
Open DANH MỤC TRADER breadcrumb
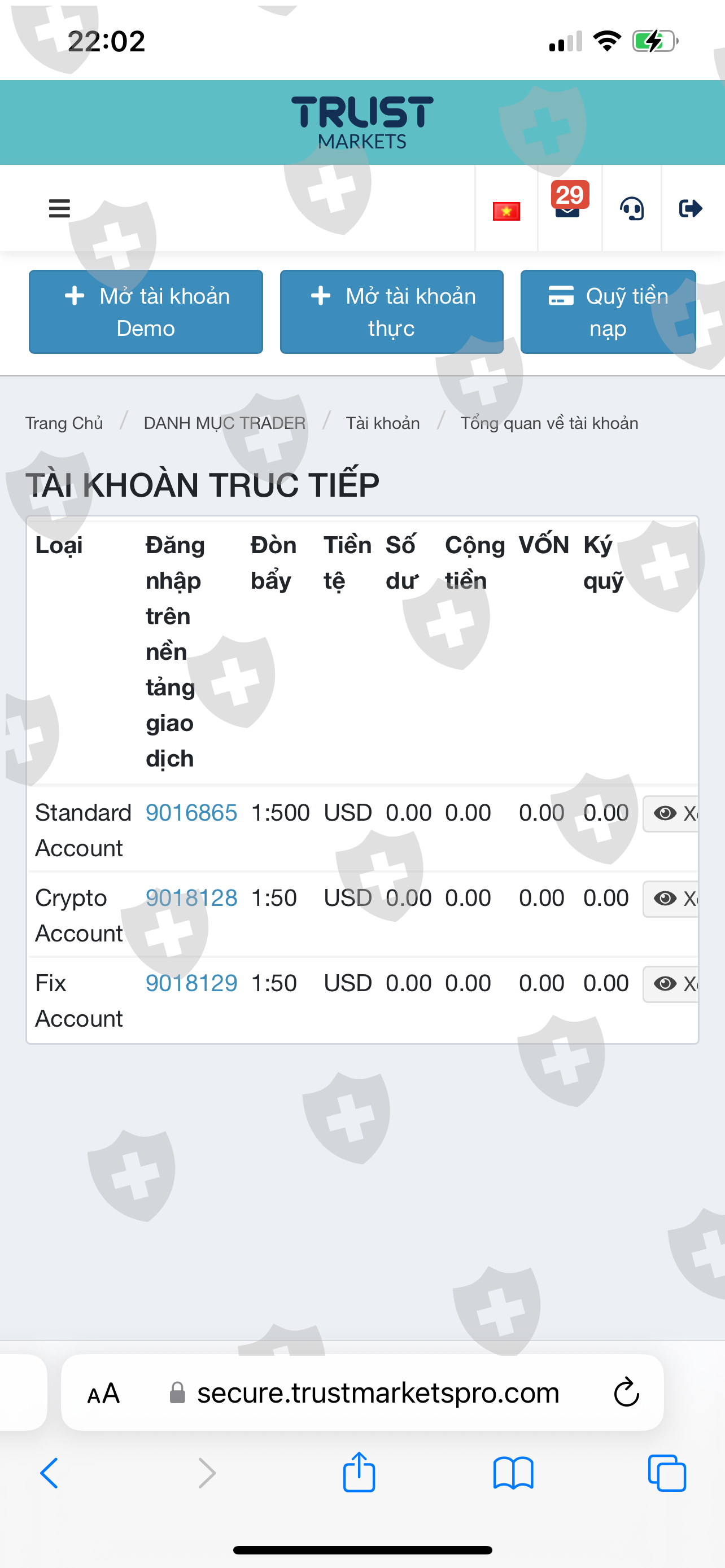pyautogui.click(x=225, y=423)
